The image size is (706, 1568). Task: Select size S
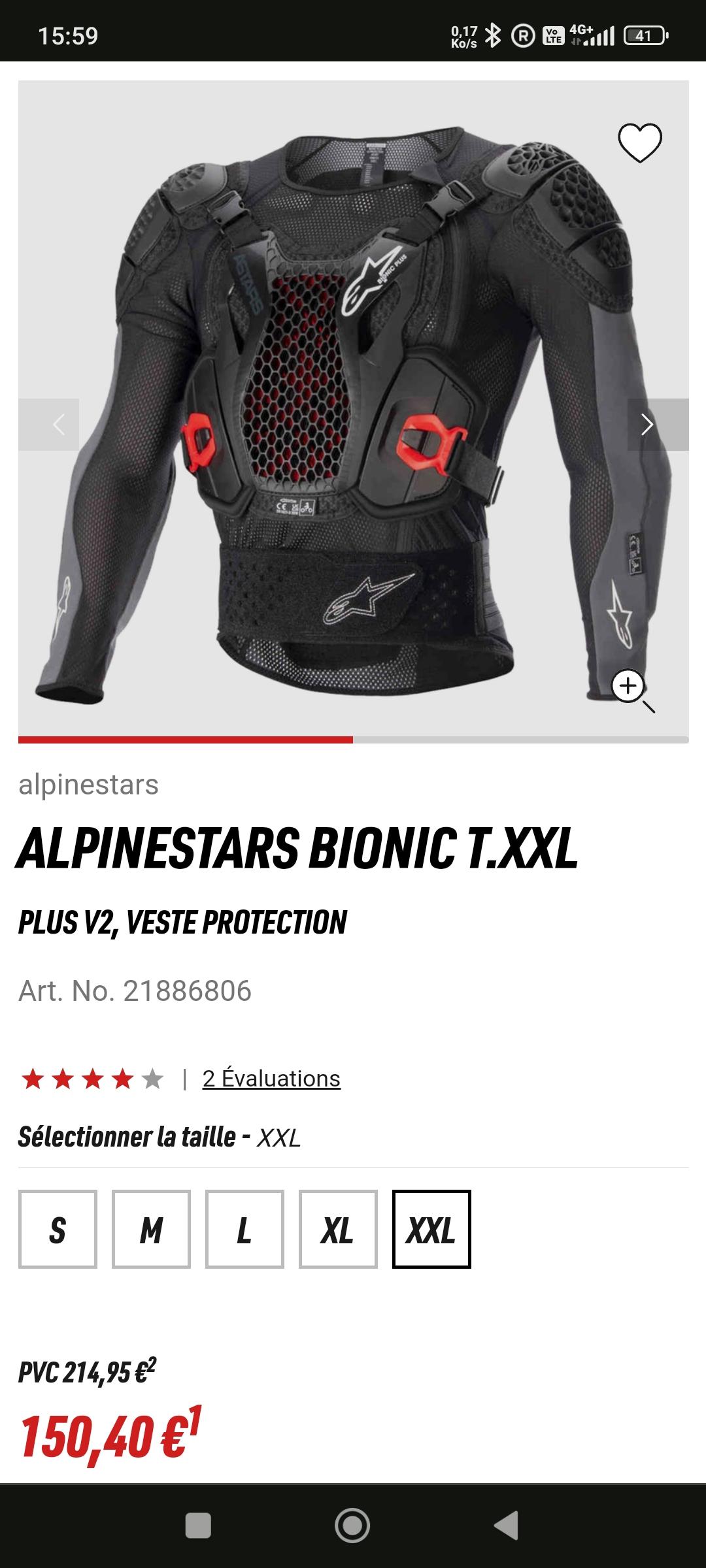click(58, 1229)
